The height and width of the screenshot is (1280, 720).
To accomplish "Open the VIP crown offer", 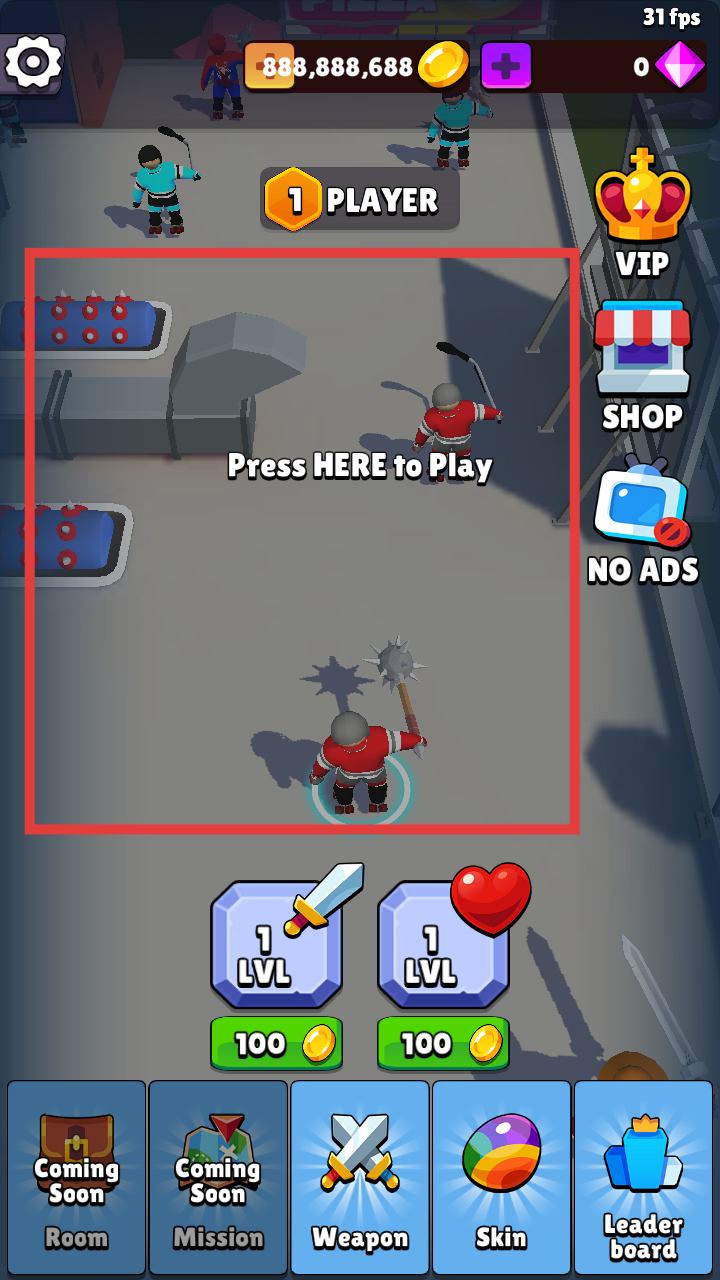I will pyautogui.click(x=642, y=212).
